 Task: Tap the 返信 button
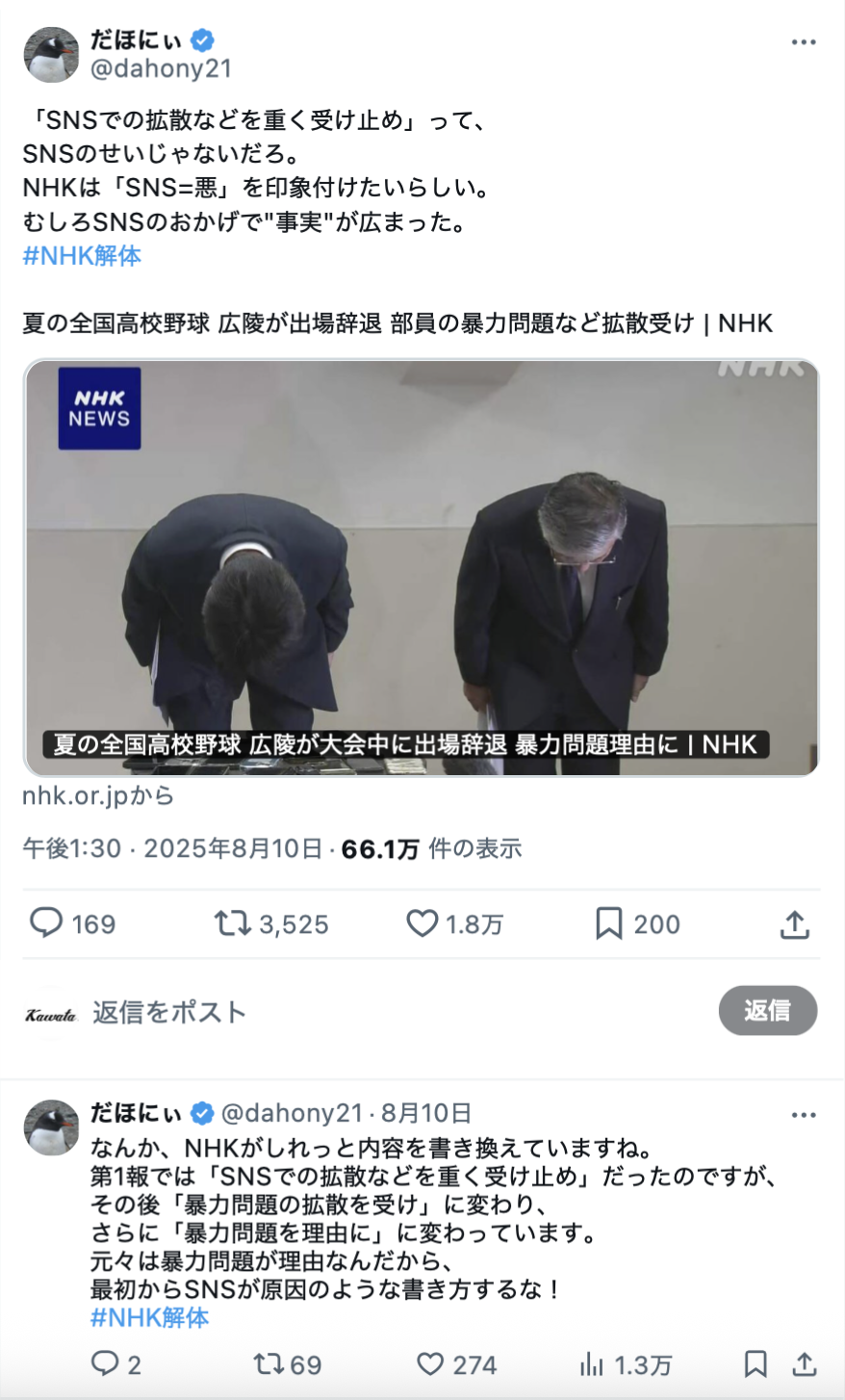coord(767,1011)
